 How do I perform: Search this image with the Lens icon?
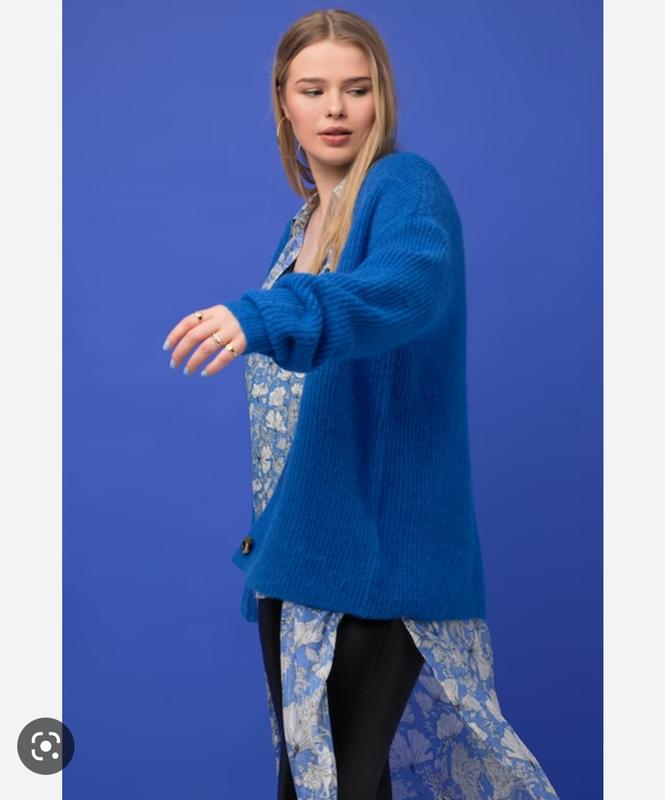45,746
